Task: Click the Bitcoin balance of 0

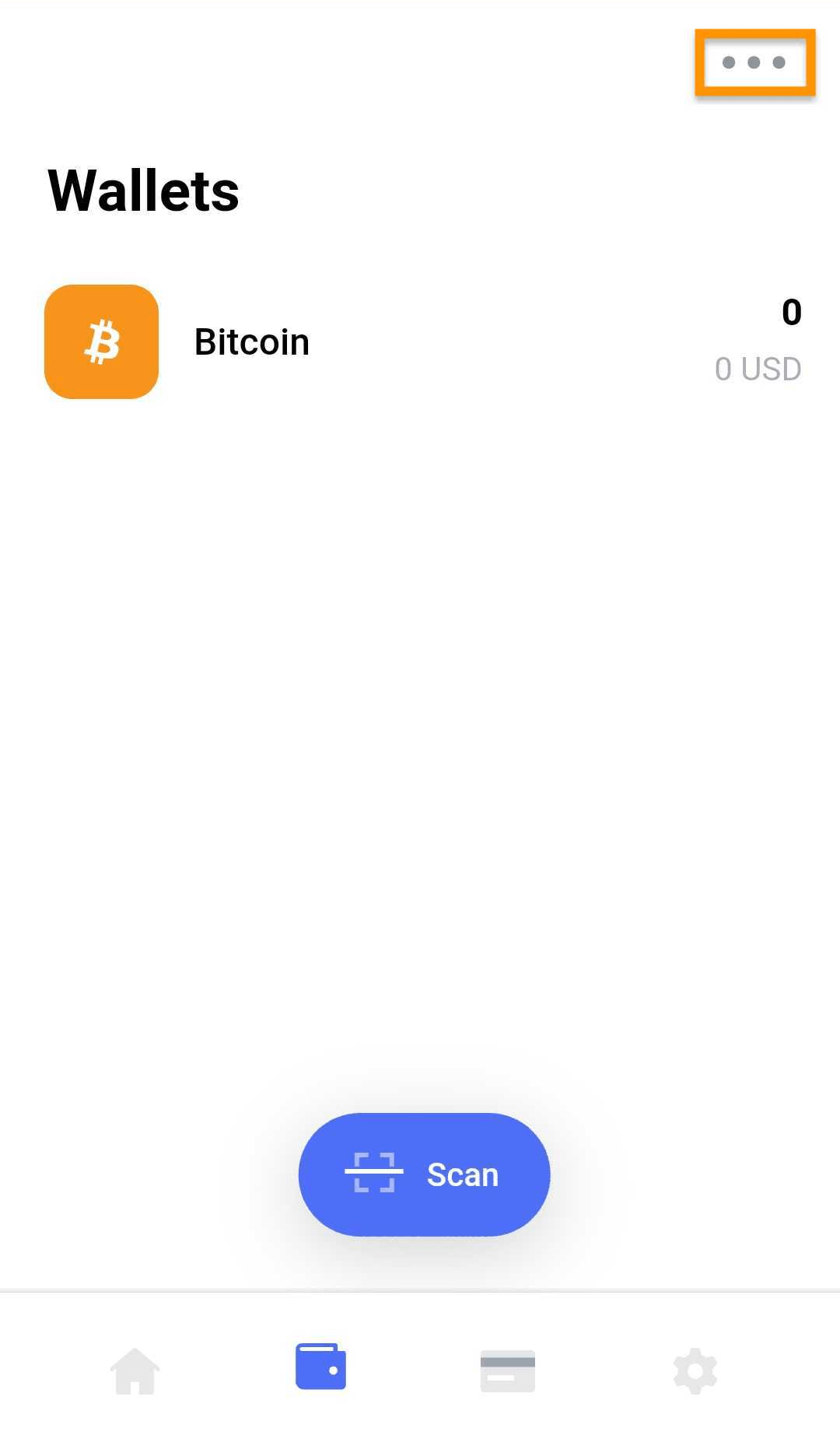Action: coord(790,314)
